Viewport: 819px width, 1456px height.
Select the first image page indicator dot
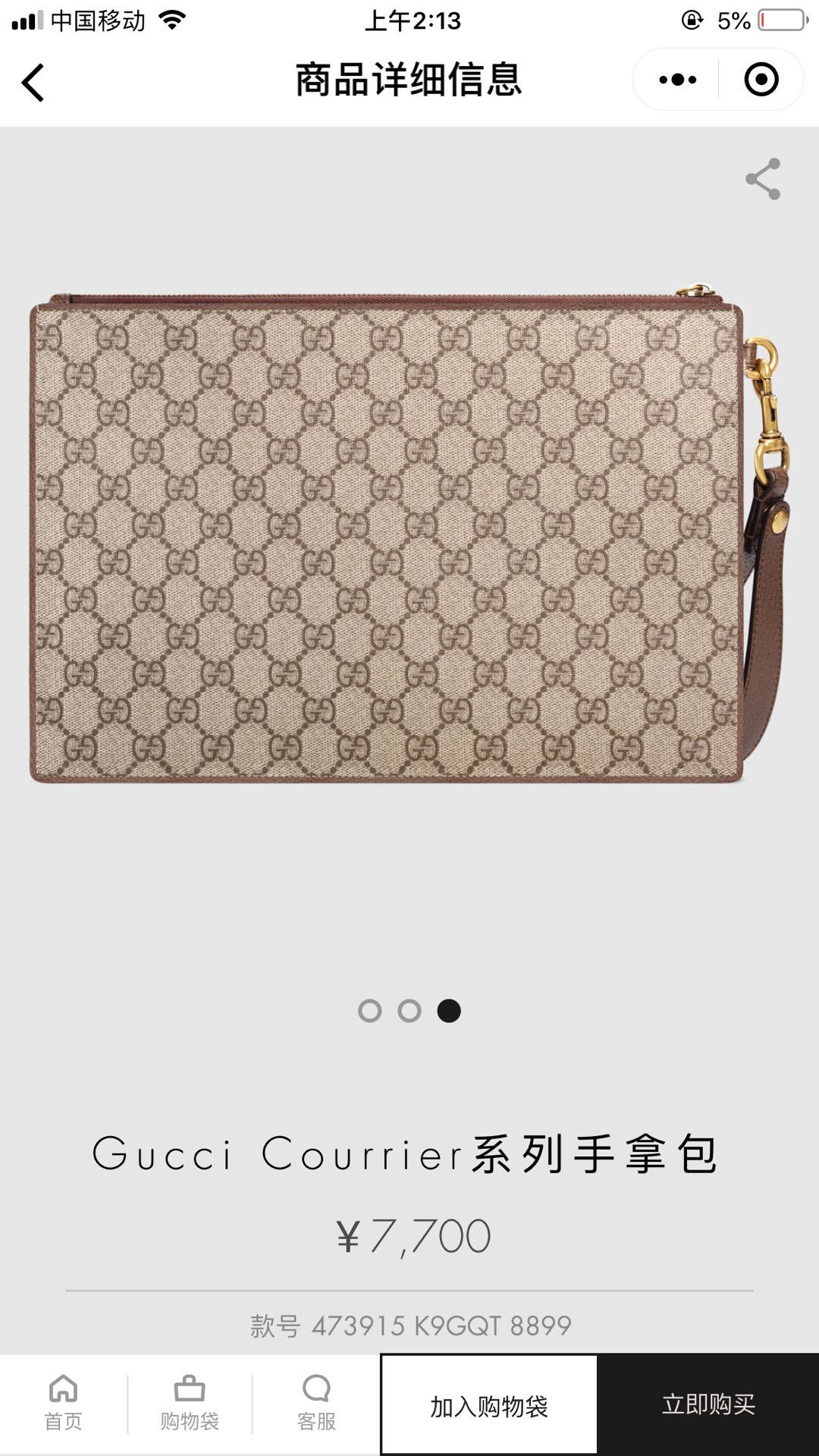pos(370,1011)
